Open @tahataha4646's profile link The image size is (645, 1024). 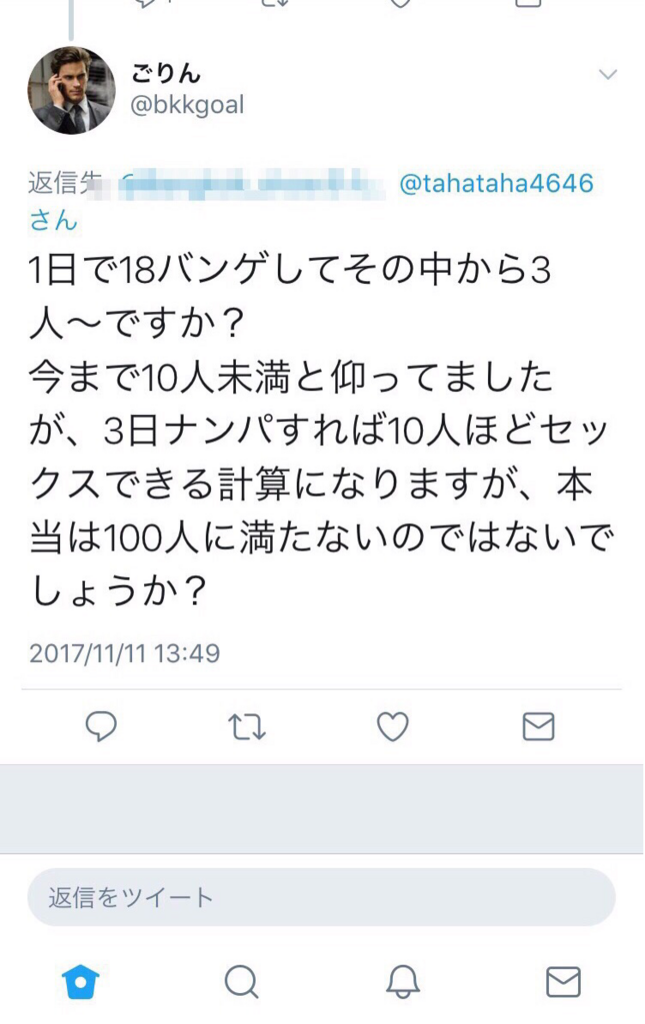pyautogui.click(x=496, y=184)
